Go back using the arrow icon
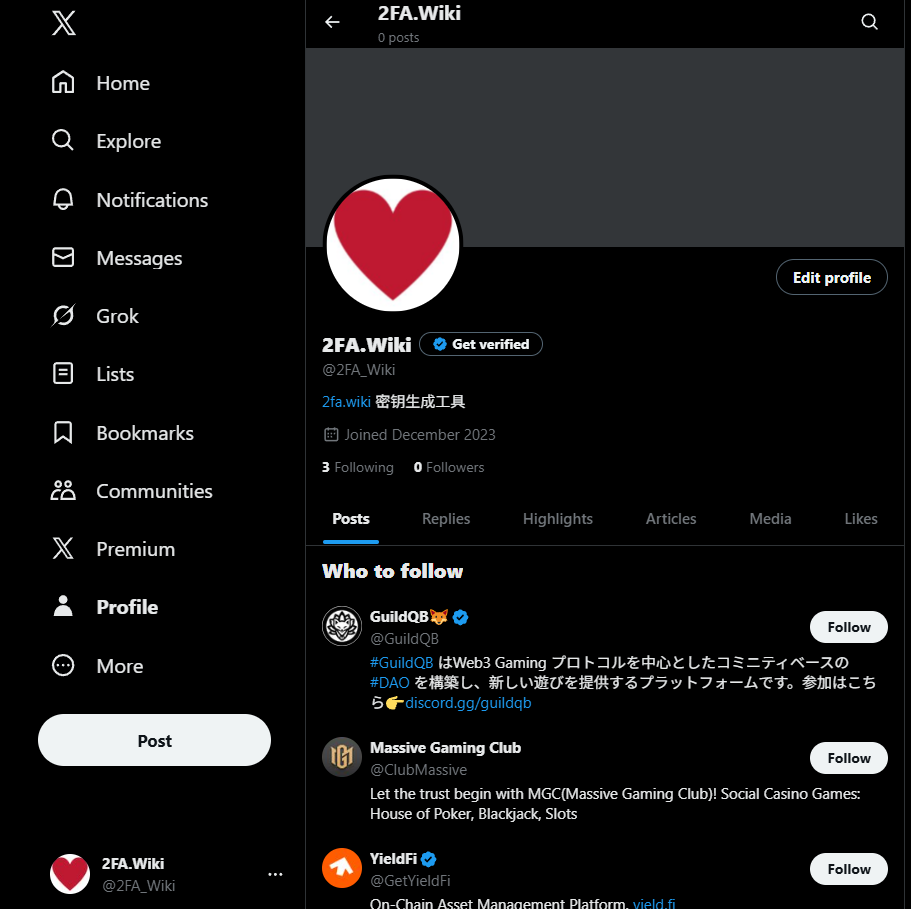This screenshot has height=909, width=911. [333, 22]
